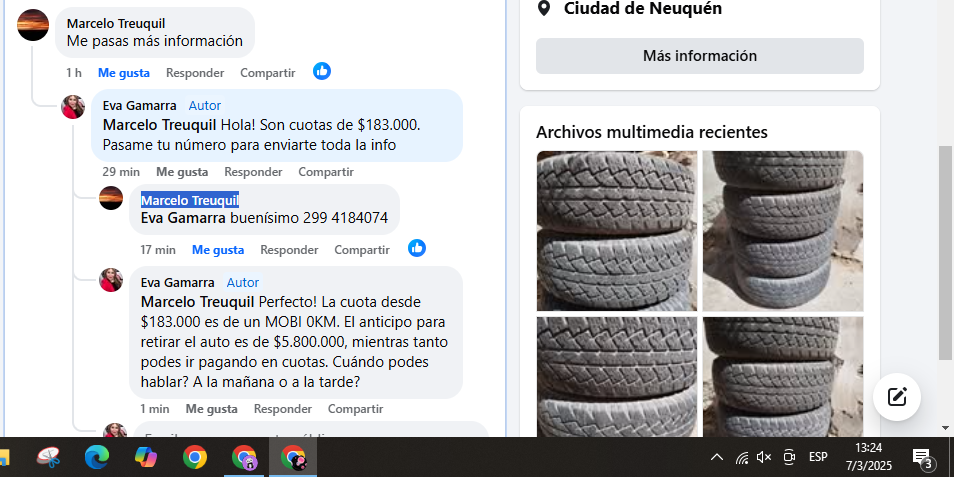Open Microsoft Edge from the taskbar
Screen dimensions: 954x477
tap(97, 457)
